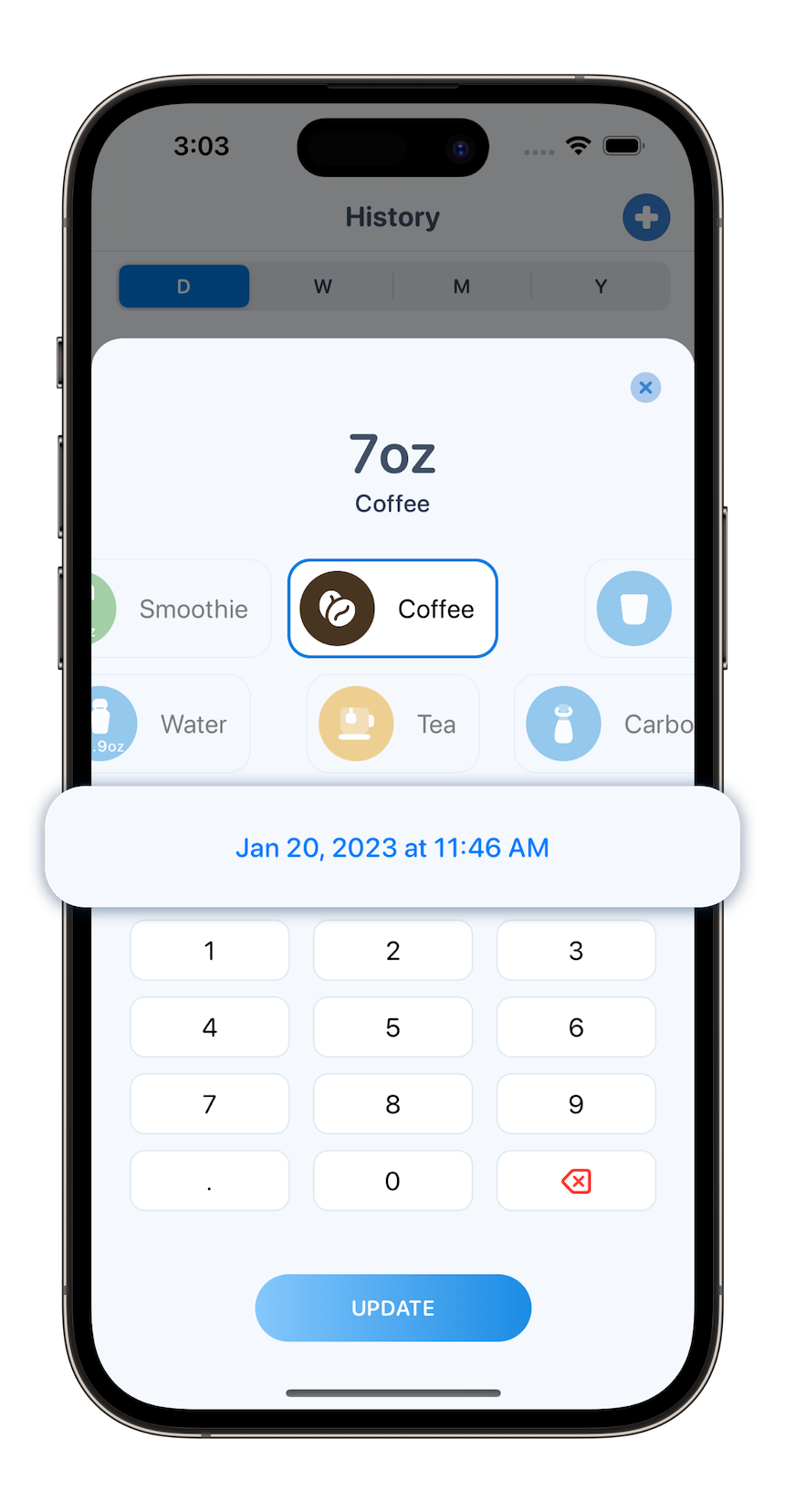The width and height of the screenshot is (785, 1512).
Task: Choose Tea as the drink type
Action: pos(392,725)
